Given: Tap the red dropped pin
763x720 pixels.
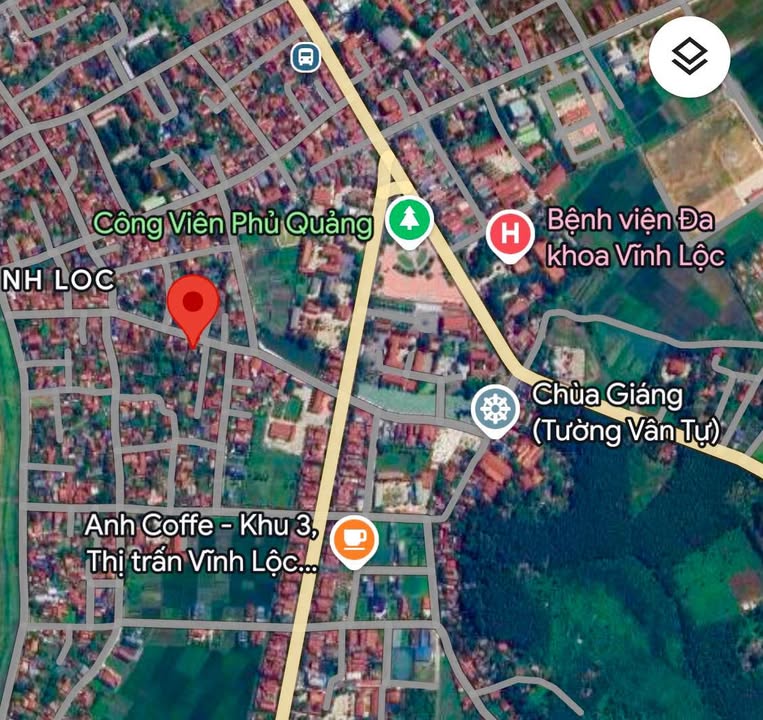Looking at the screenshot, I should point(193,306).
